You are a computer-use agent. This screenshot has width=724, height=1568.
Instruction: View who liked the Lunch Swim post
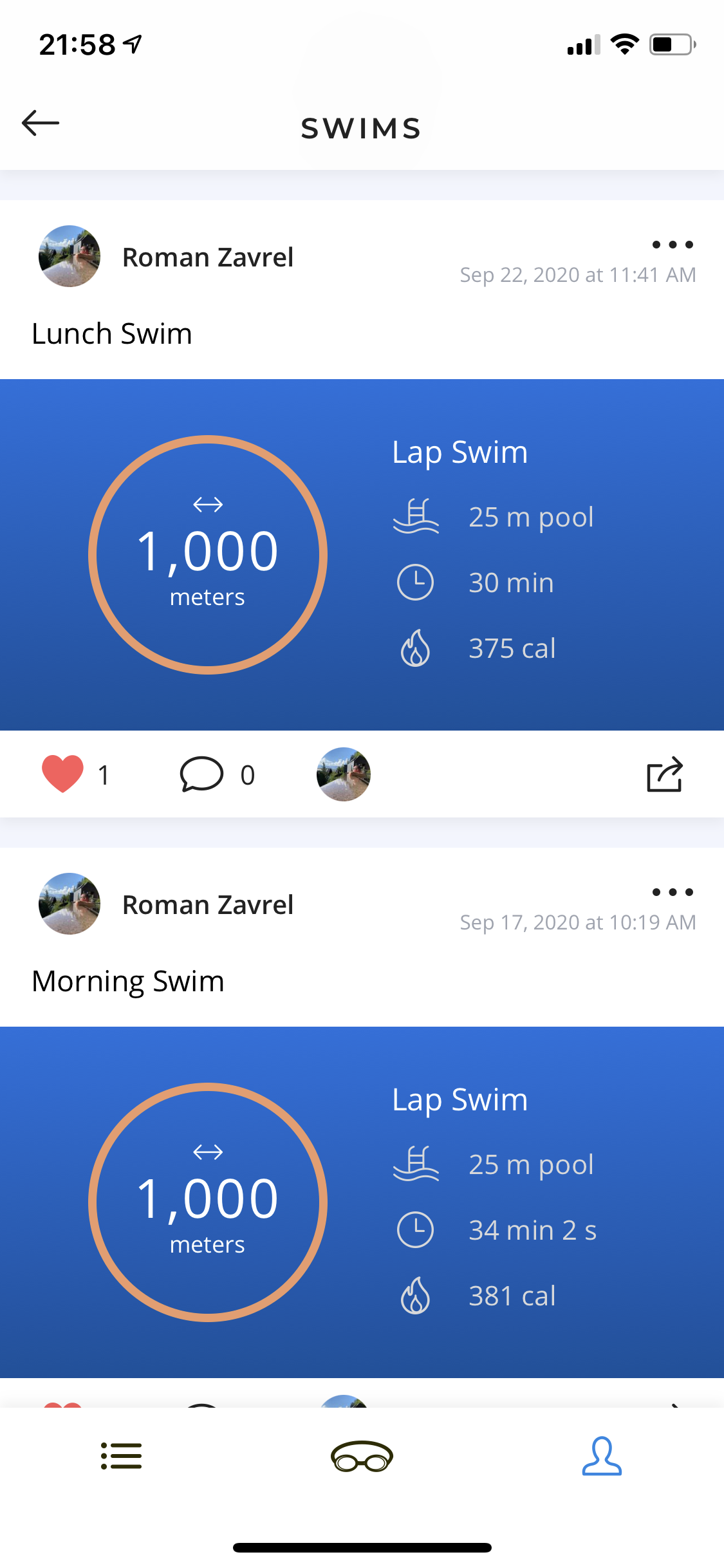(344, 774)
